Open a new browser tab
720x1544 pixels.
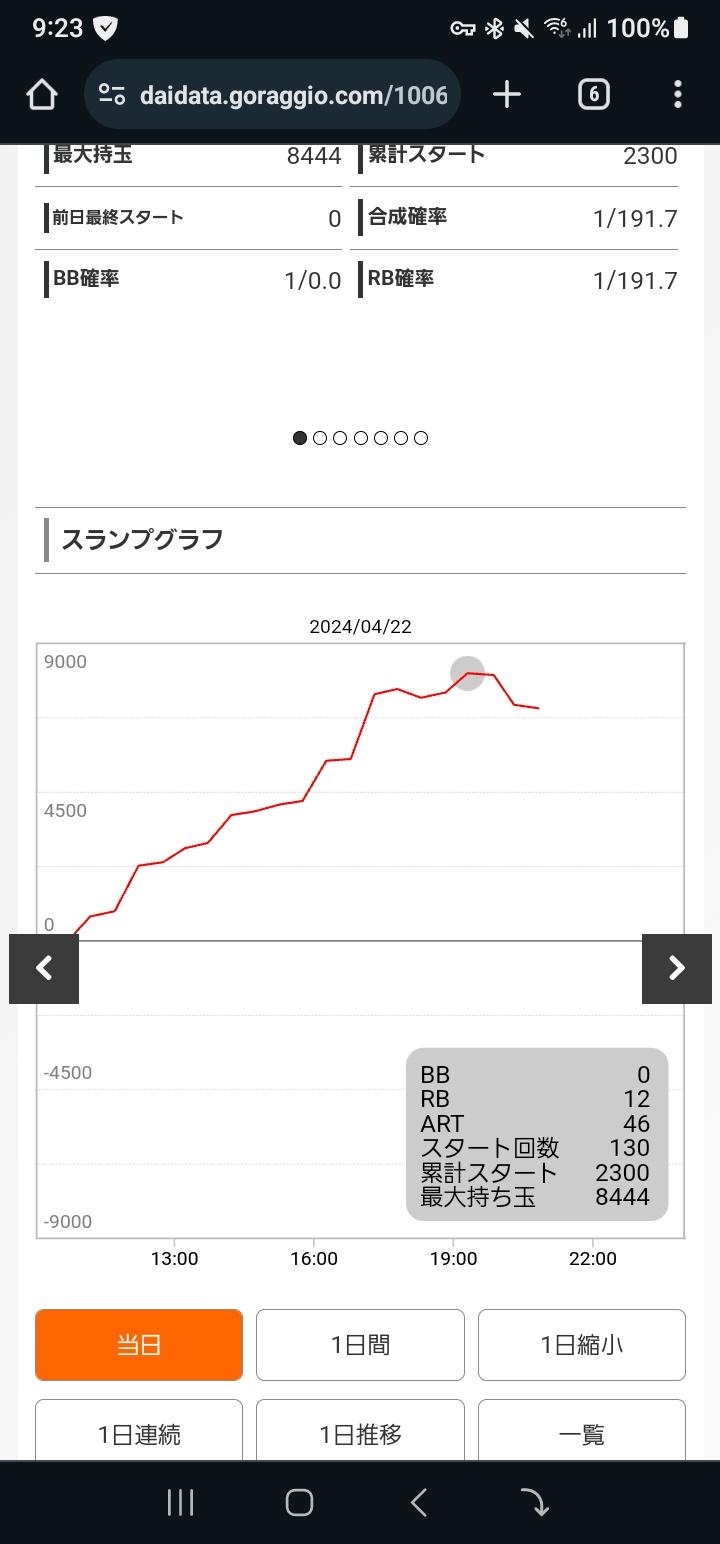click(x=507, y=95)
